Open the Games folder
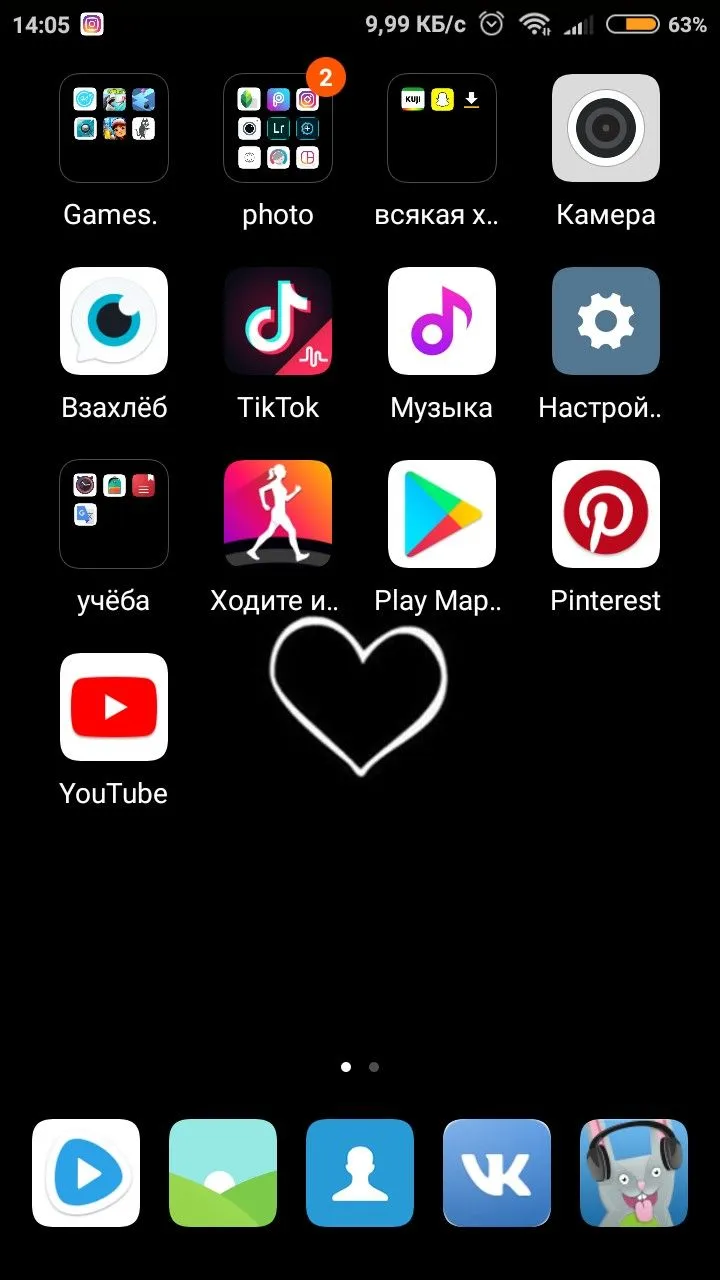This screenshot has height=1280, width=720. click(114, 128)
